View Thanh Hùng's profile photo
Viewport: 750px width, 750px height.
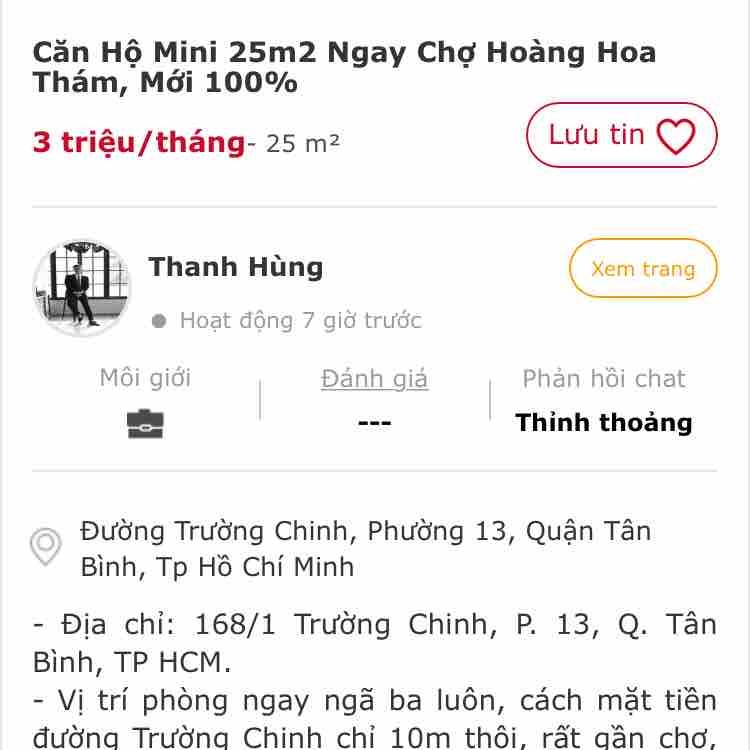(82, 288)
